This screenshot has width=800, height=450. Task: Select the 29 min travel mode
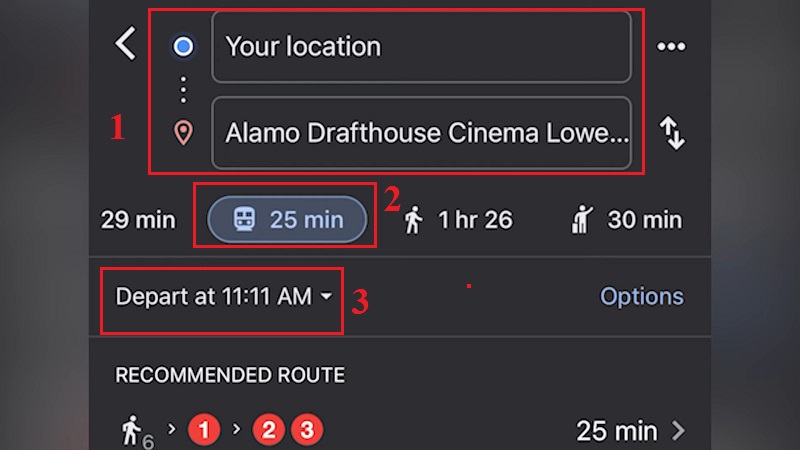coord(138,220)
